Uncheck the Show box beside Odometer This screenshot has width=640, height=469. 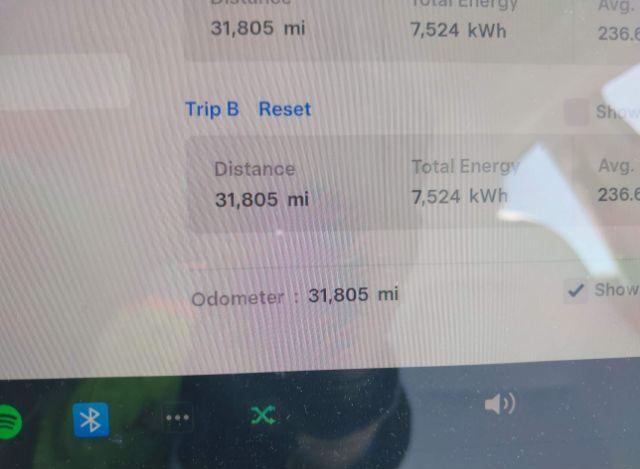point(576,290)
